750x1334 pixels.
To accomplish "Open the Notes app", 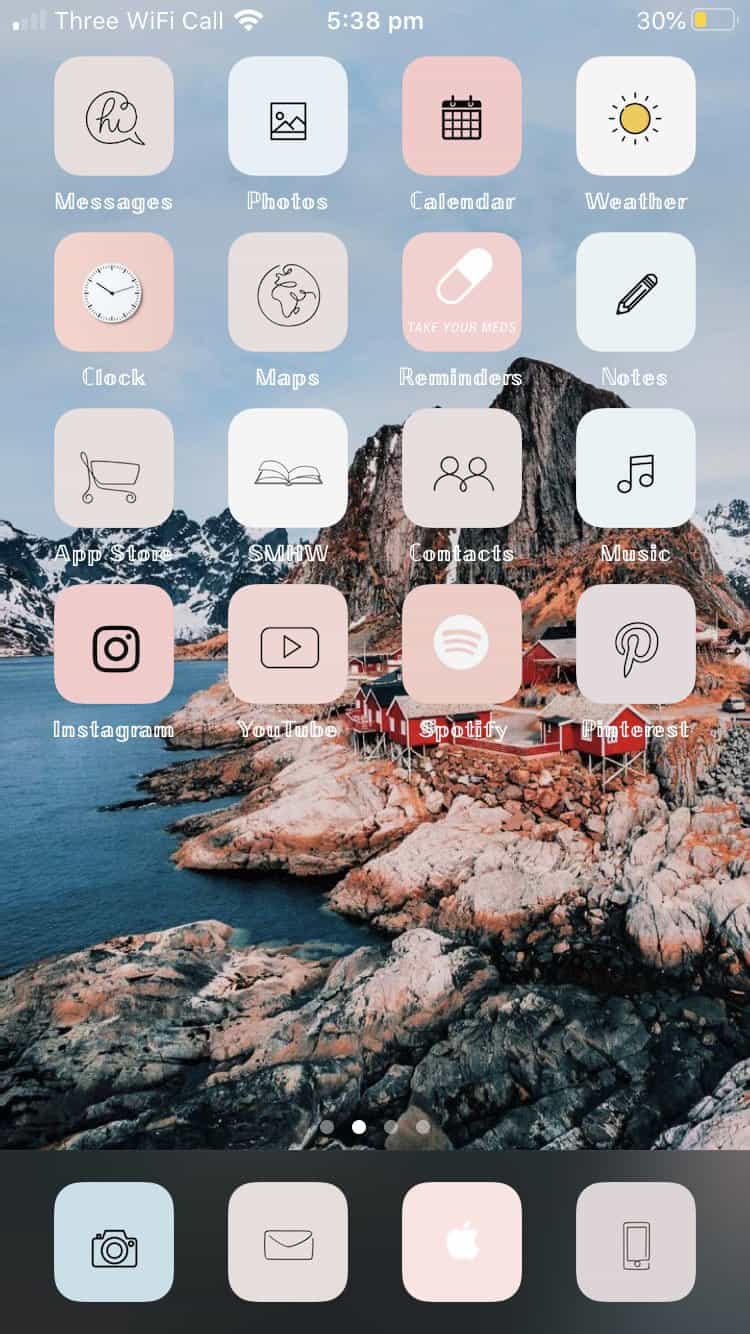I will (x=636, y=292).
